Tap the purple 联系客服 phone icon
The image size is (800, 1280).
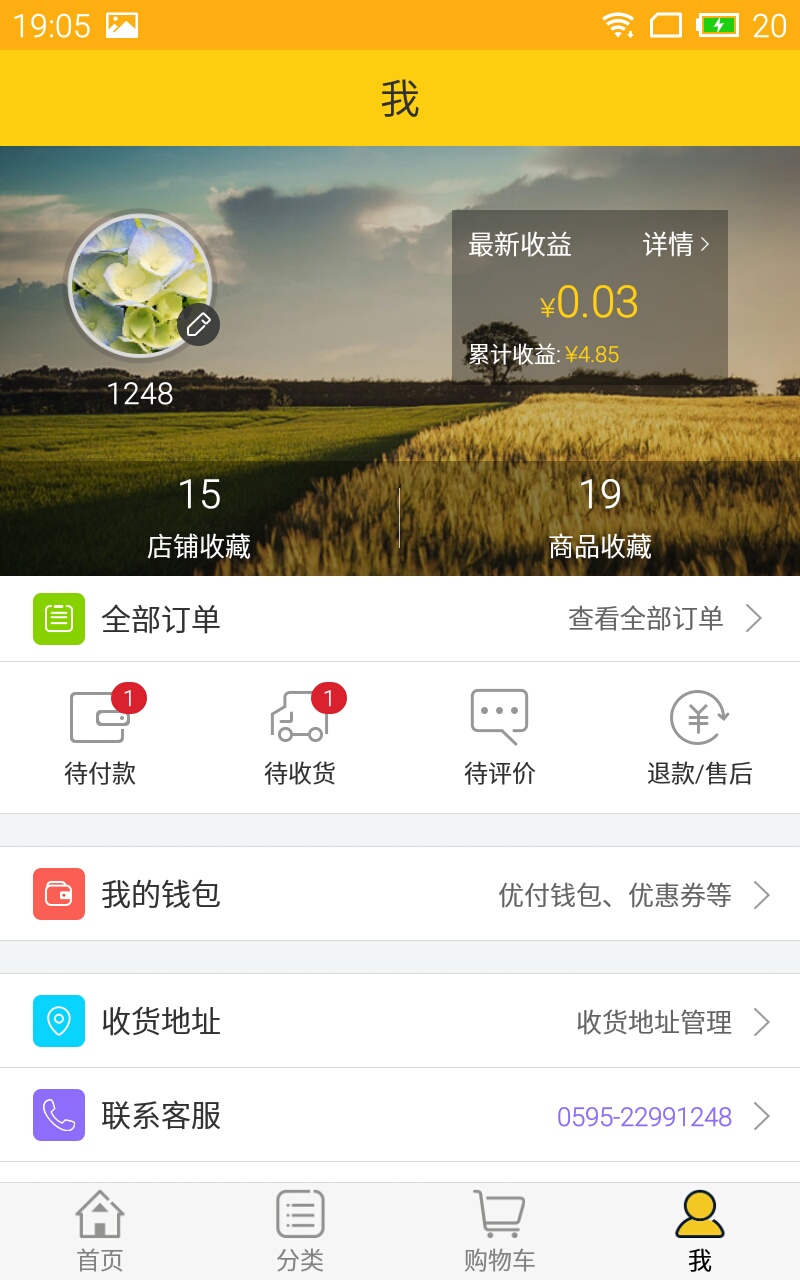[x=58, y=1115]
